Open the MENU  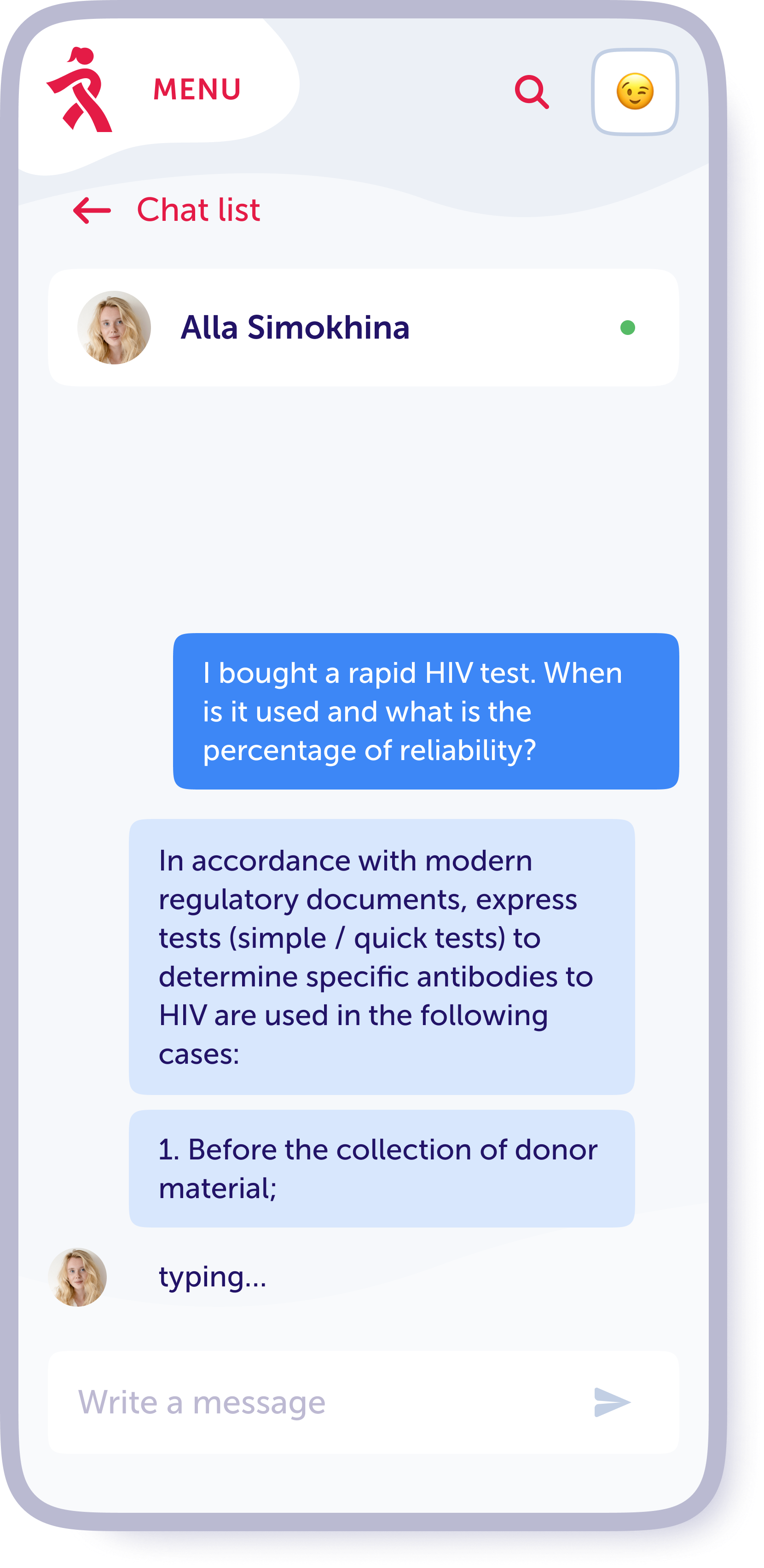coord(197,89)
